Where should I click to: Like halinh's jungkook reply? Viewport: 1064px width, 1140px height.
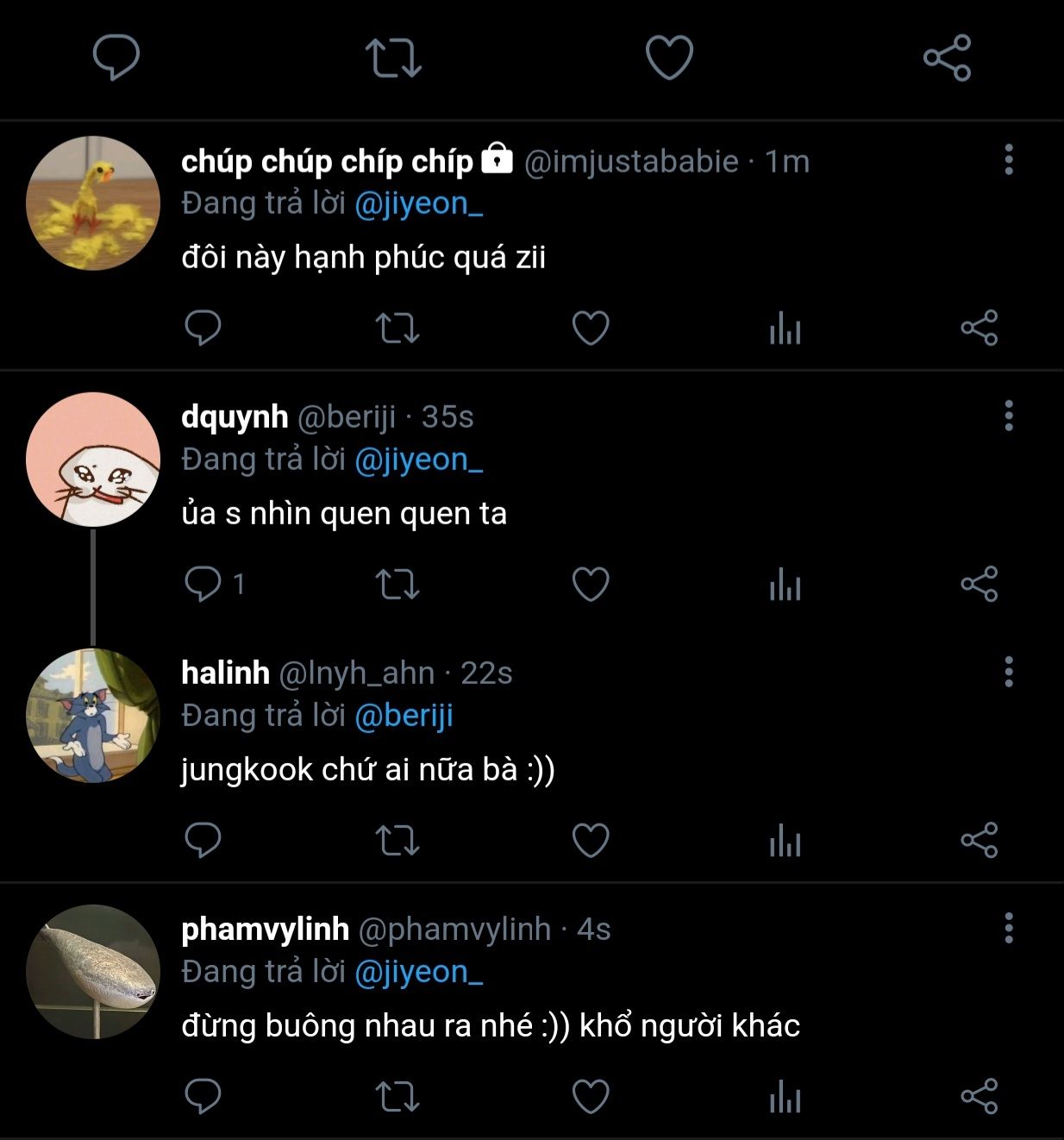pyautogui.click(x=591, y=840)
